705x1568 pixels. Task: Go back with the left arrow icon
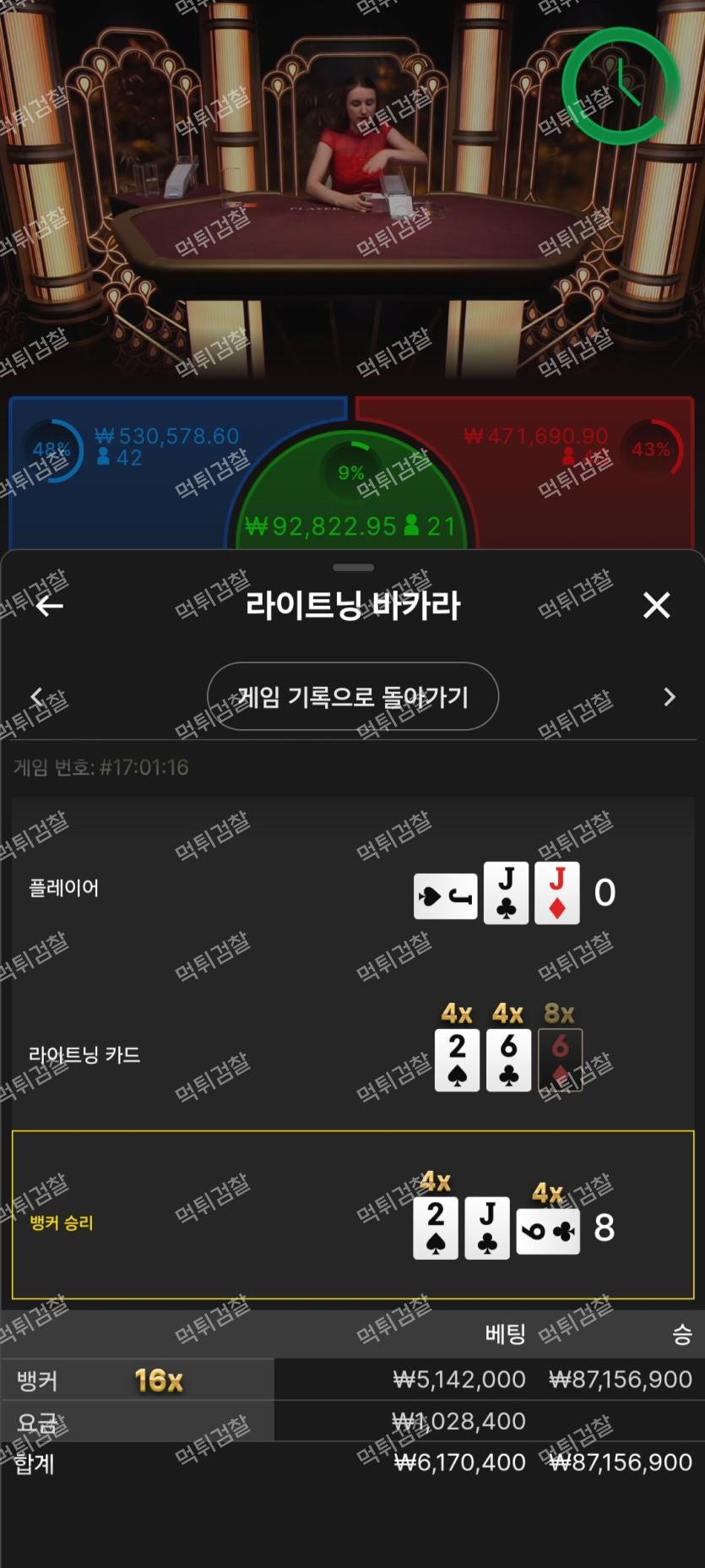[x=49, y=606]
